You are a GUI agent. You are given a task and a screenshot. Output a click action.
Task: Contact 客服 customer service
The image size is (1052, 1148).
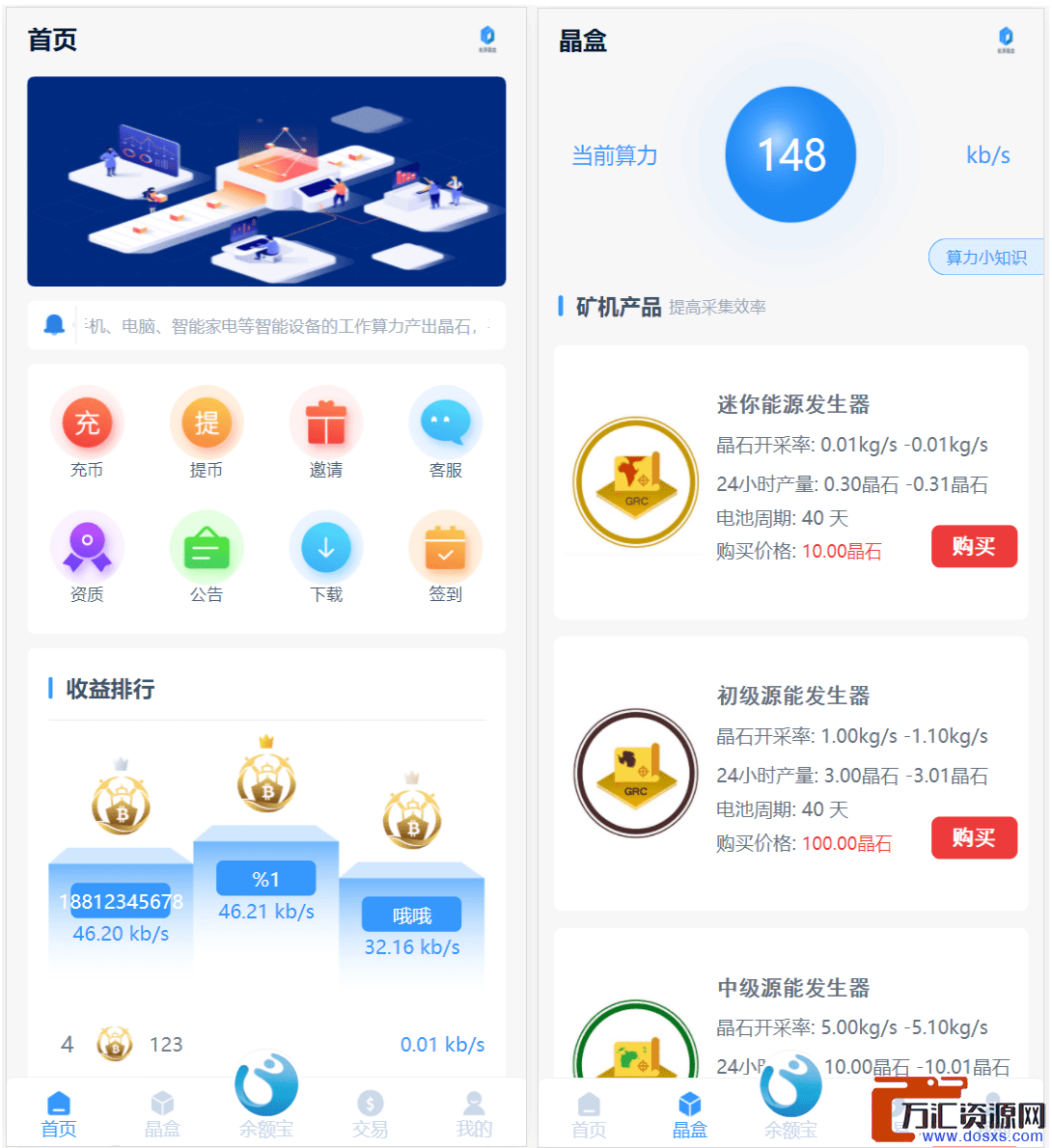coord(445,424)
